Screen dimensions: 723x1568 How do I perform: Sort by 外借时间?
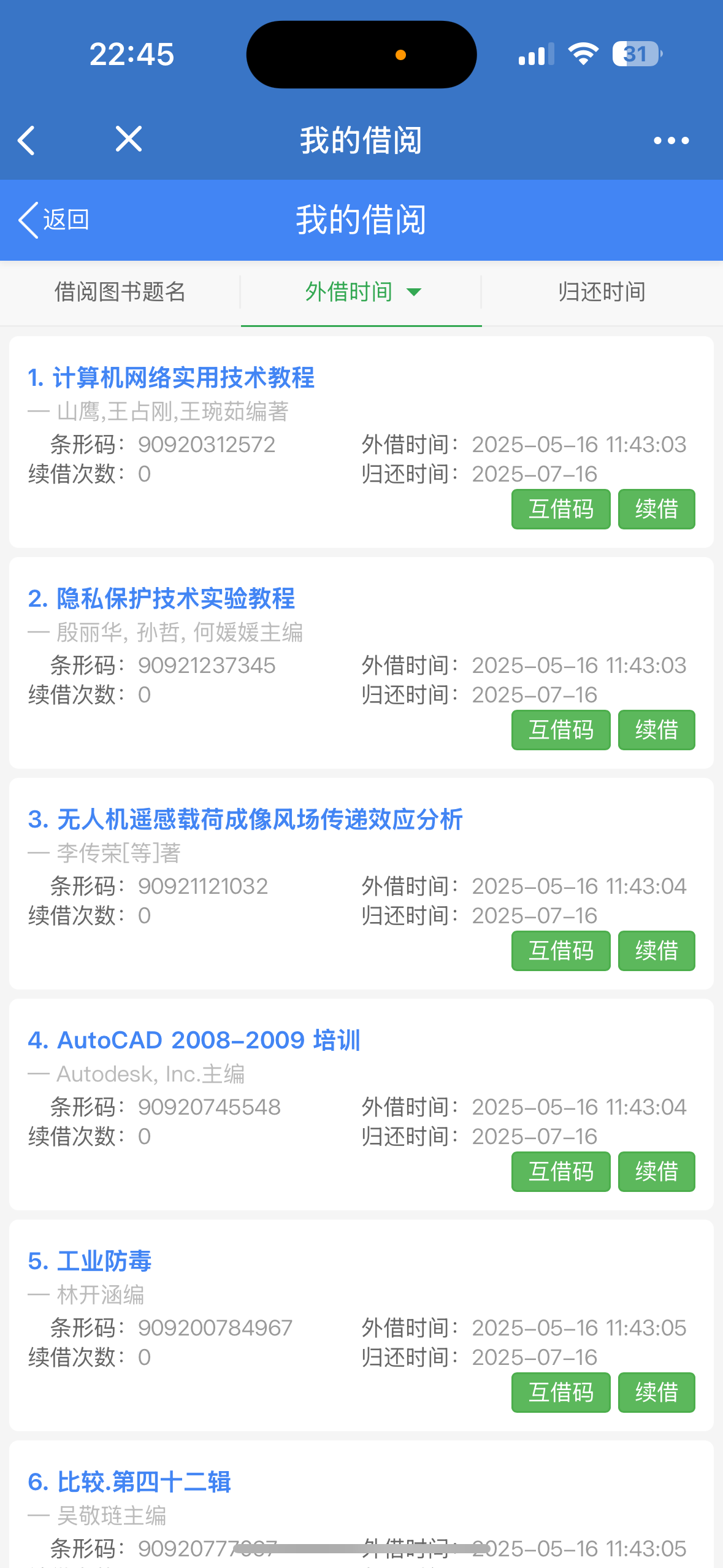click(361, 292)
